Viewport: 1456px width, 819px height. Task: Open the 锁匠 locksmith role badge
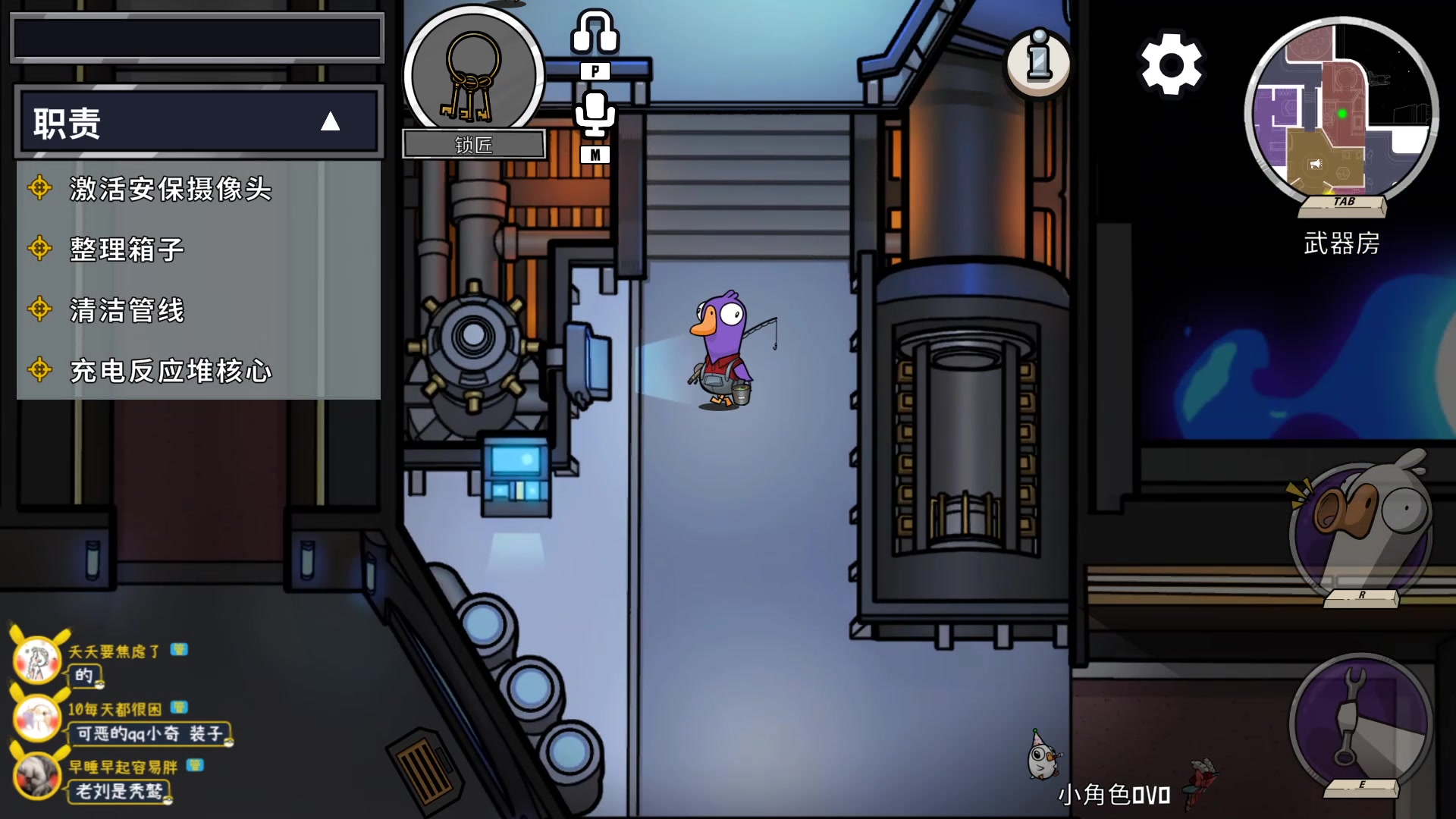tap(473, 76)
